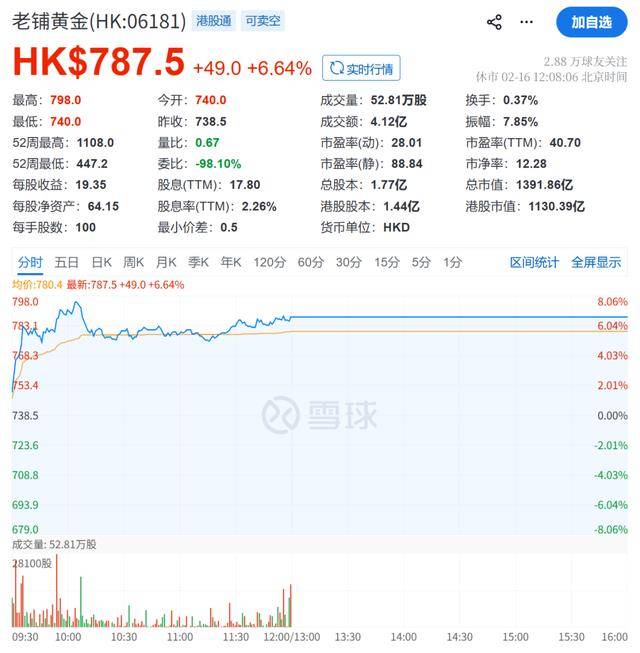
Task: Show the 月K monthly candlestick chart
Action: tap(166, 262)
